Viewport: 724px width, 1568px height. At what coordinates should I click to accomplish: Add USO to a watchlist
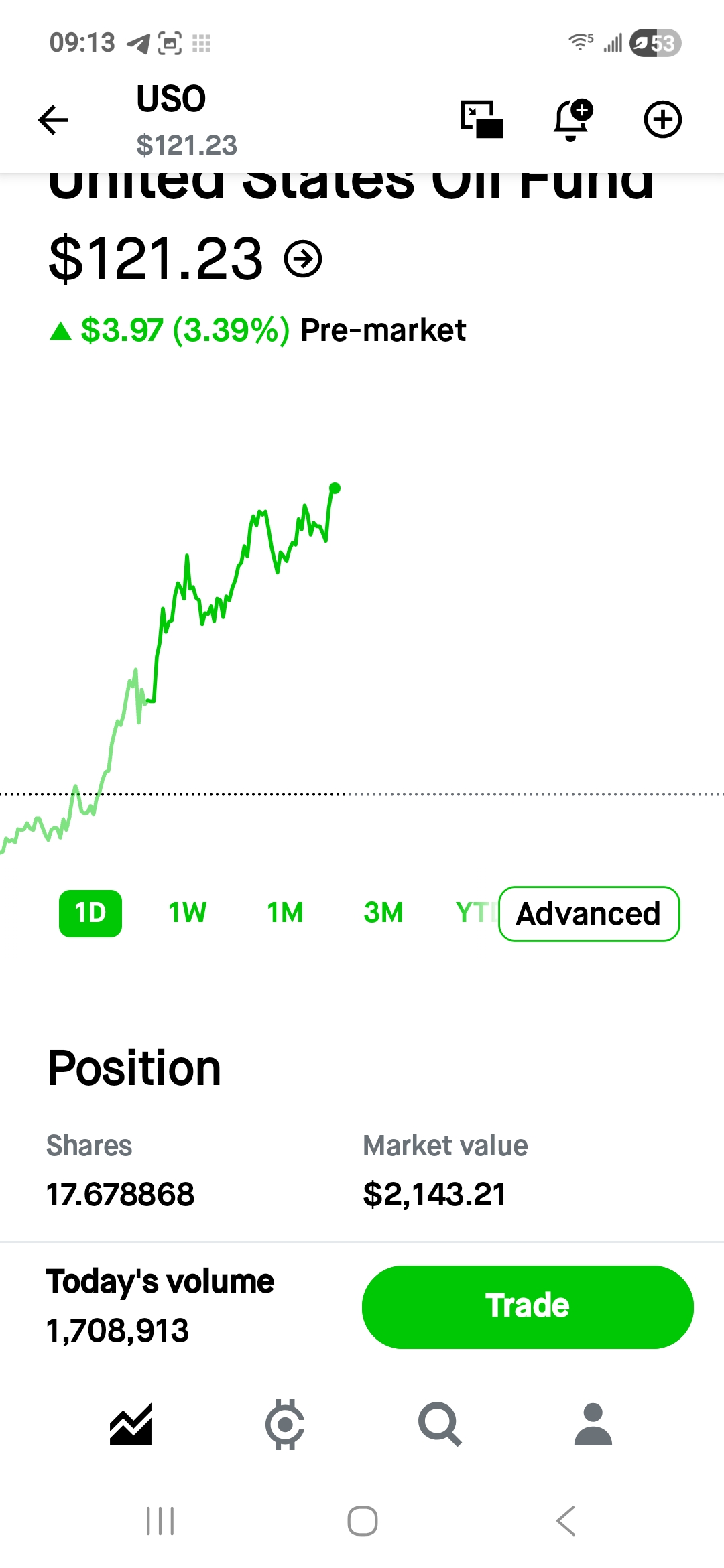662,120
